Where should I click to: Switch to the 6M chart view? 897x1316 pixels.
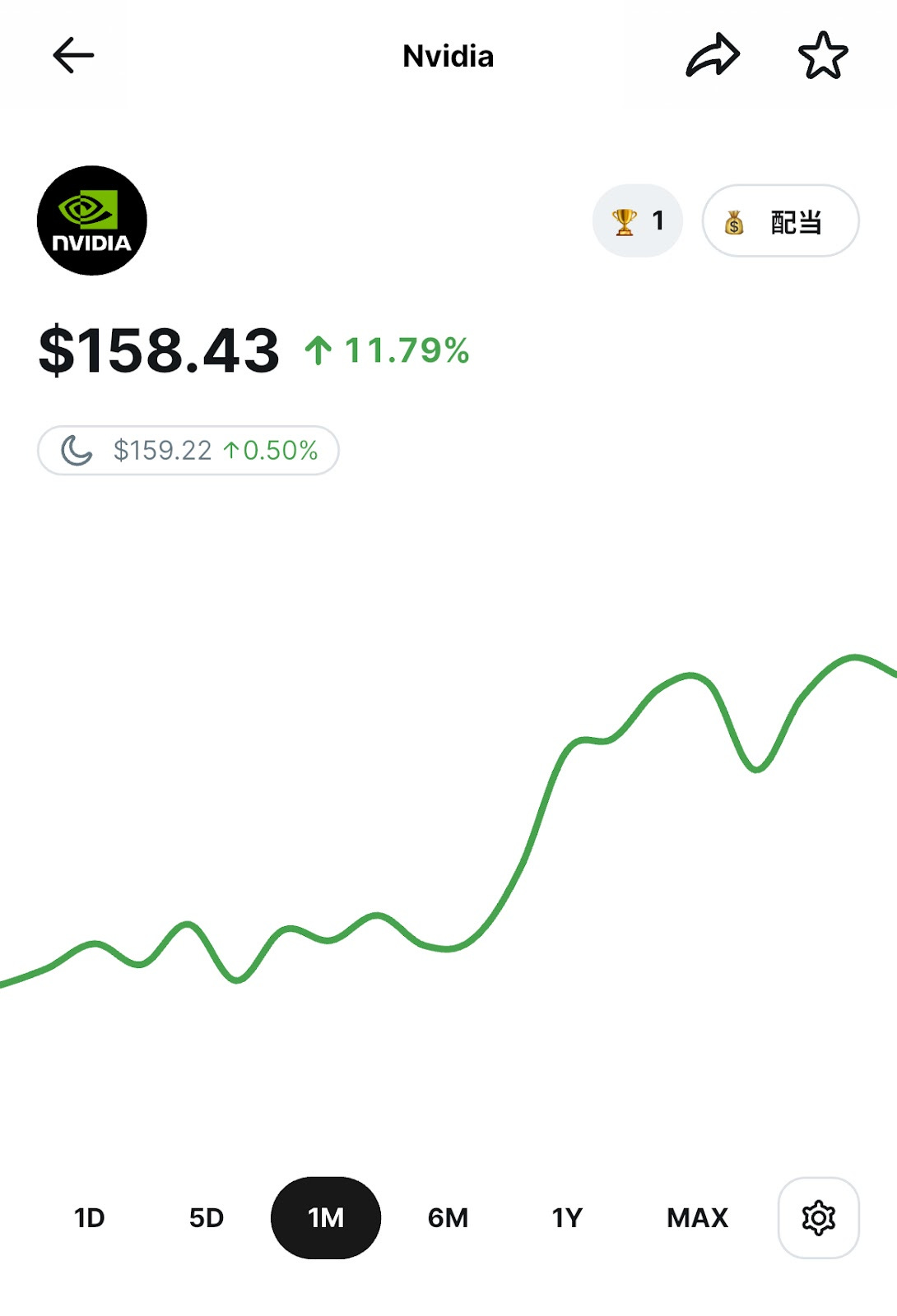[x=448, y=1217]
